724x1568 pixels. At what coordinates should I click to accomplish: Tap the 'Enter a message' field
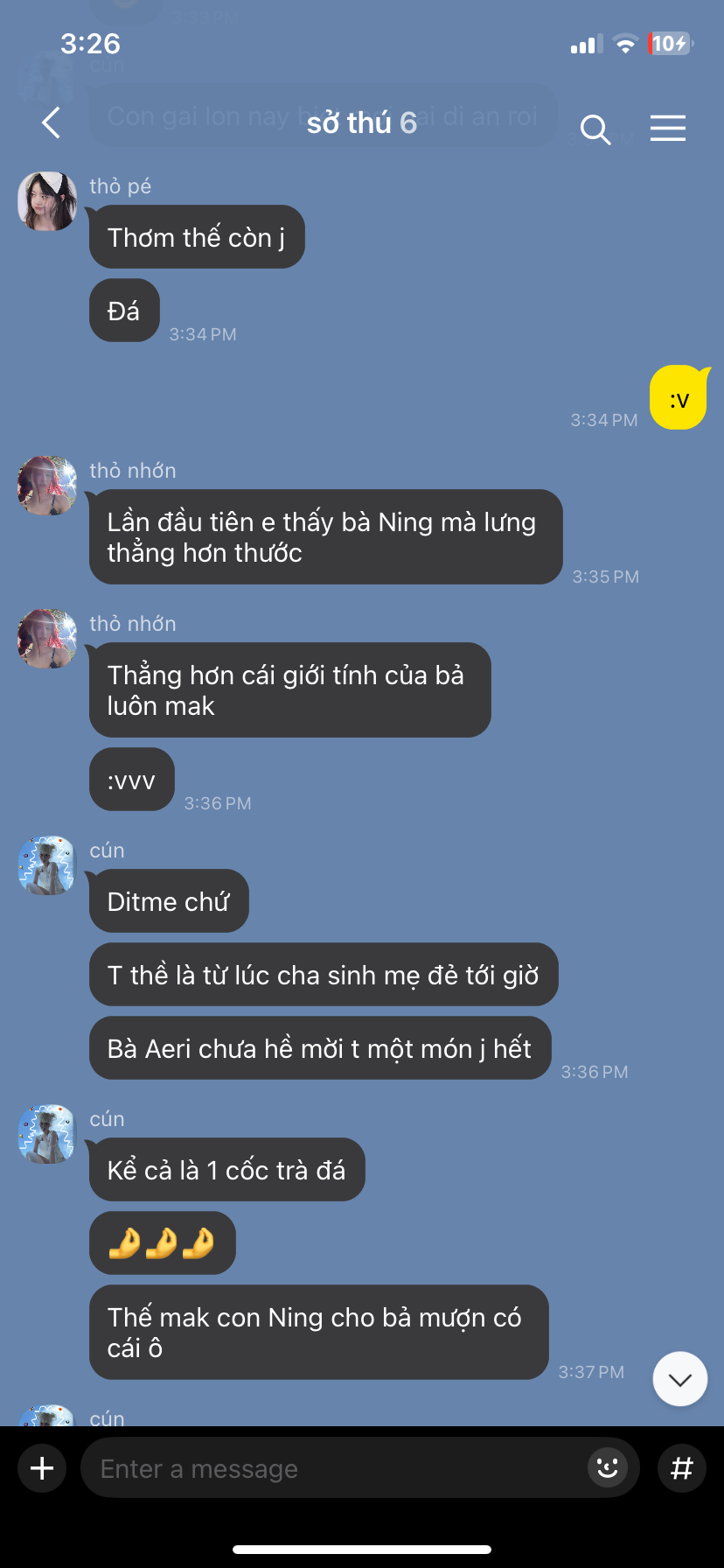332,1468
